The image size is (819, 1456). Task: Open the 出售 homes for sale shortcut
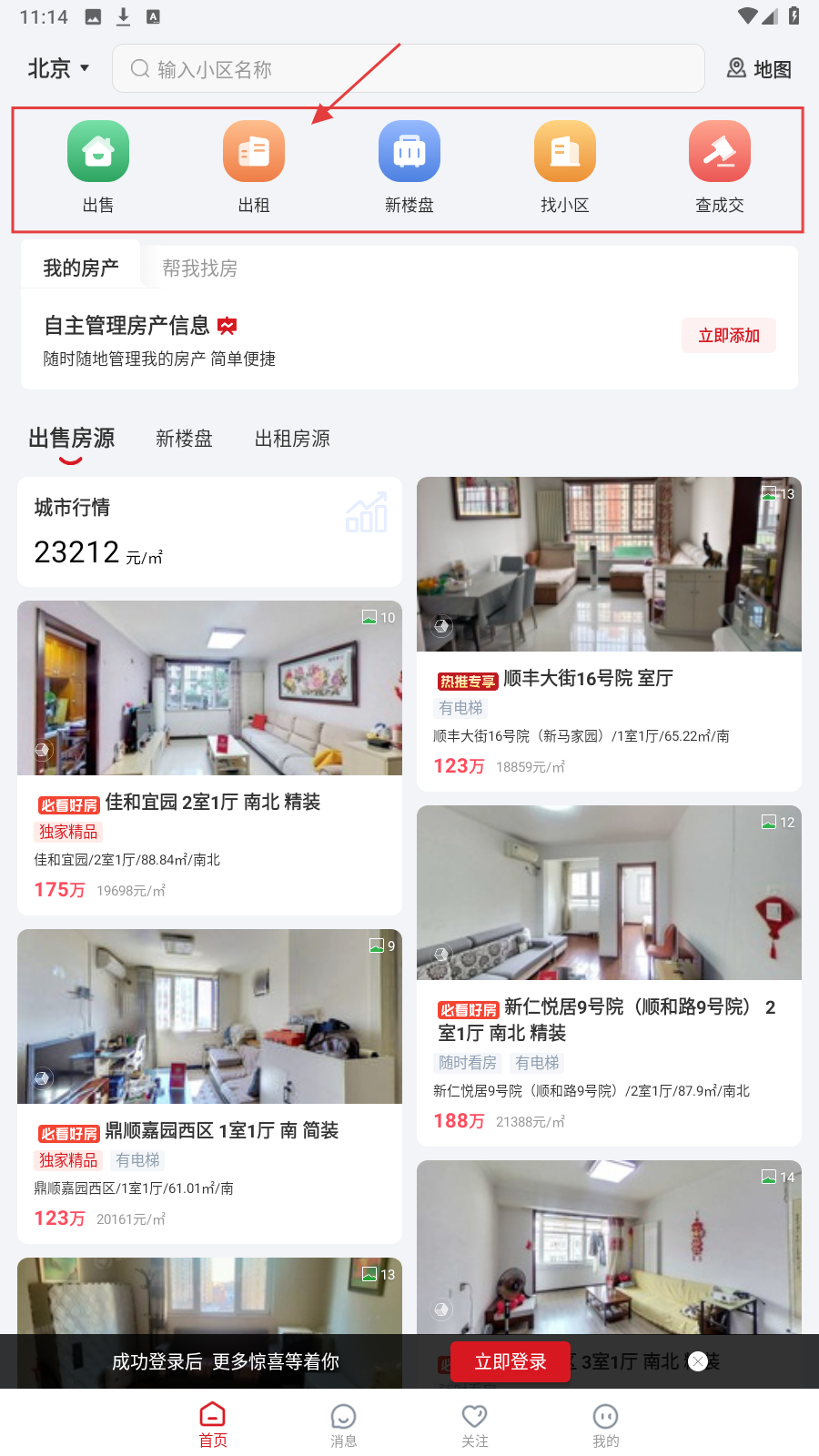click(98, 167)
